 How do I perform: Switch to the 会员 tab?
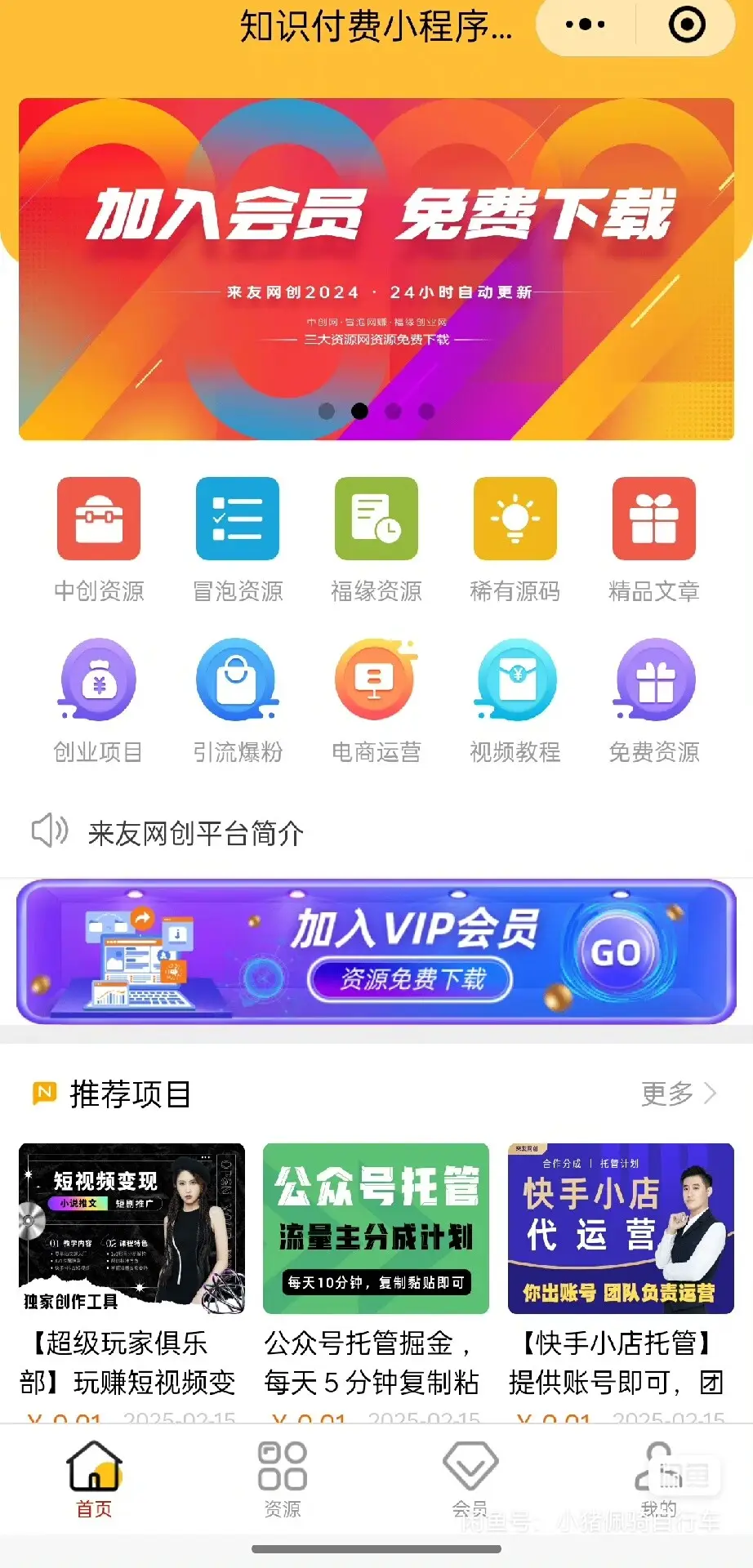(x=470, y=1478)
